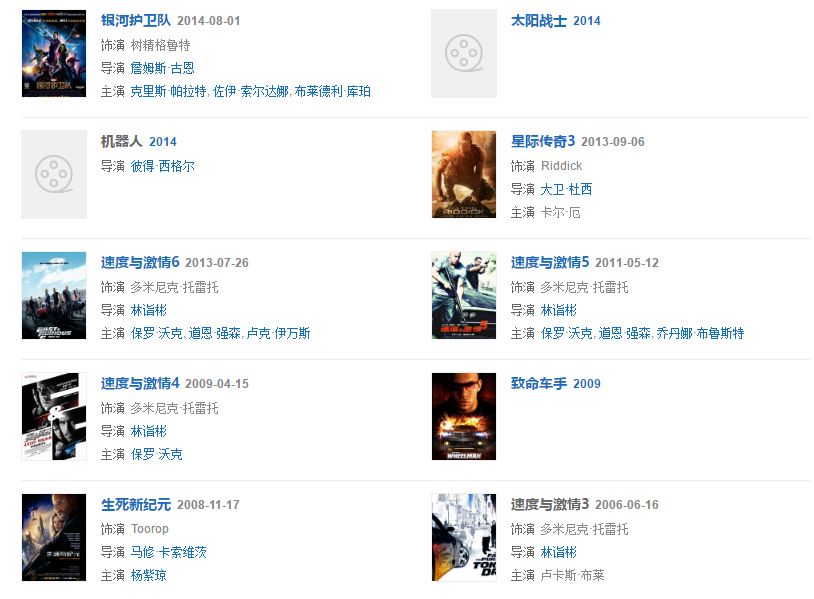This screenshot has height=599, width=814.
Task: Open the 银河护卫队 movie title link
Action: (135, 20)
